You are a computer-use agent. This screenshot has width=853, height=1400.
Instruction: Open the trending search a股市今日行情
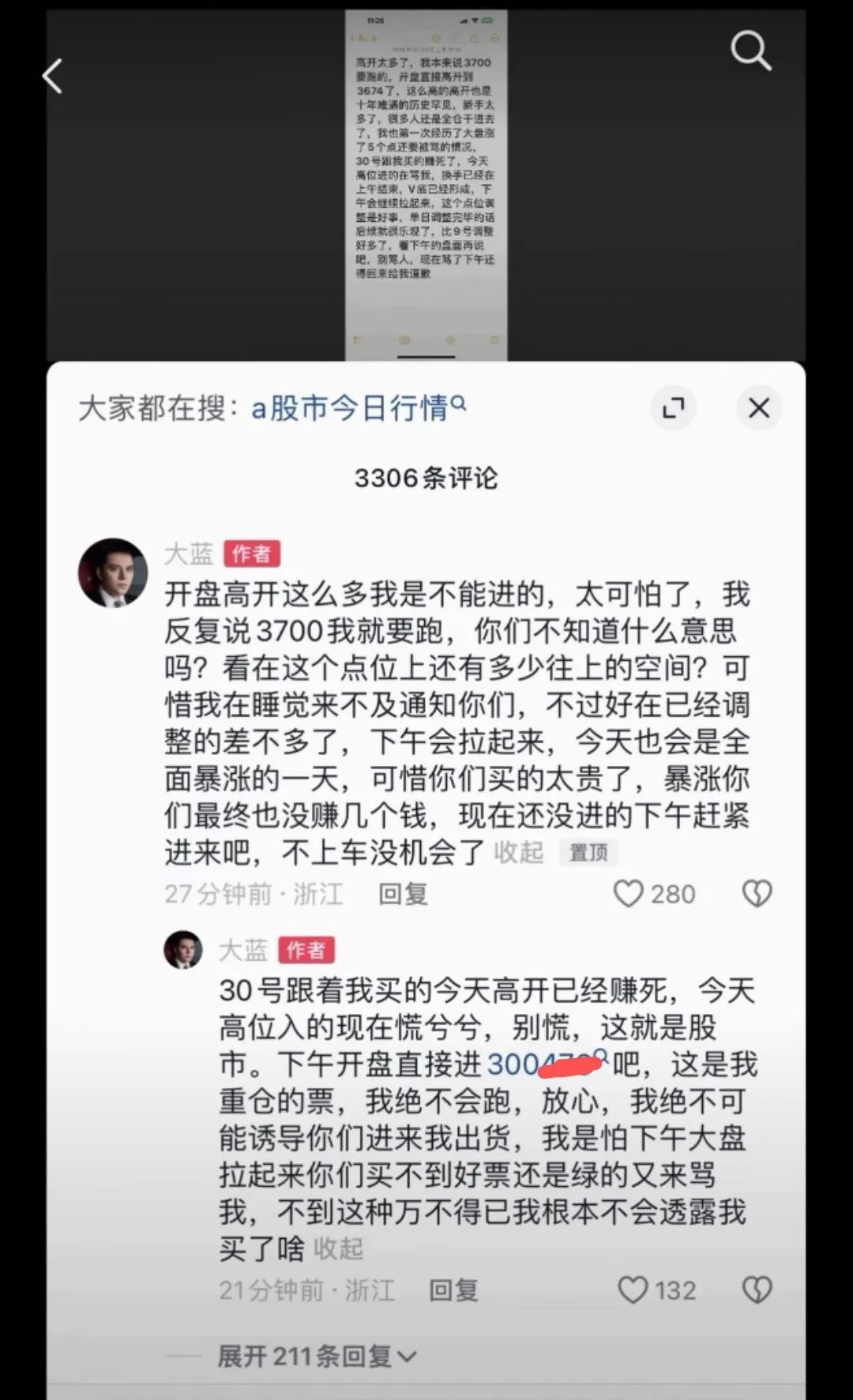pyautogui.click(x=358, y=408)
